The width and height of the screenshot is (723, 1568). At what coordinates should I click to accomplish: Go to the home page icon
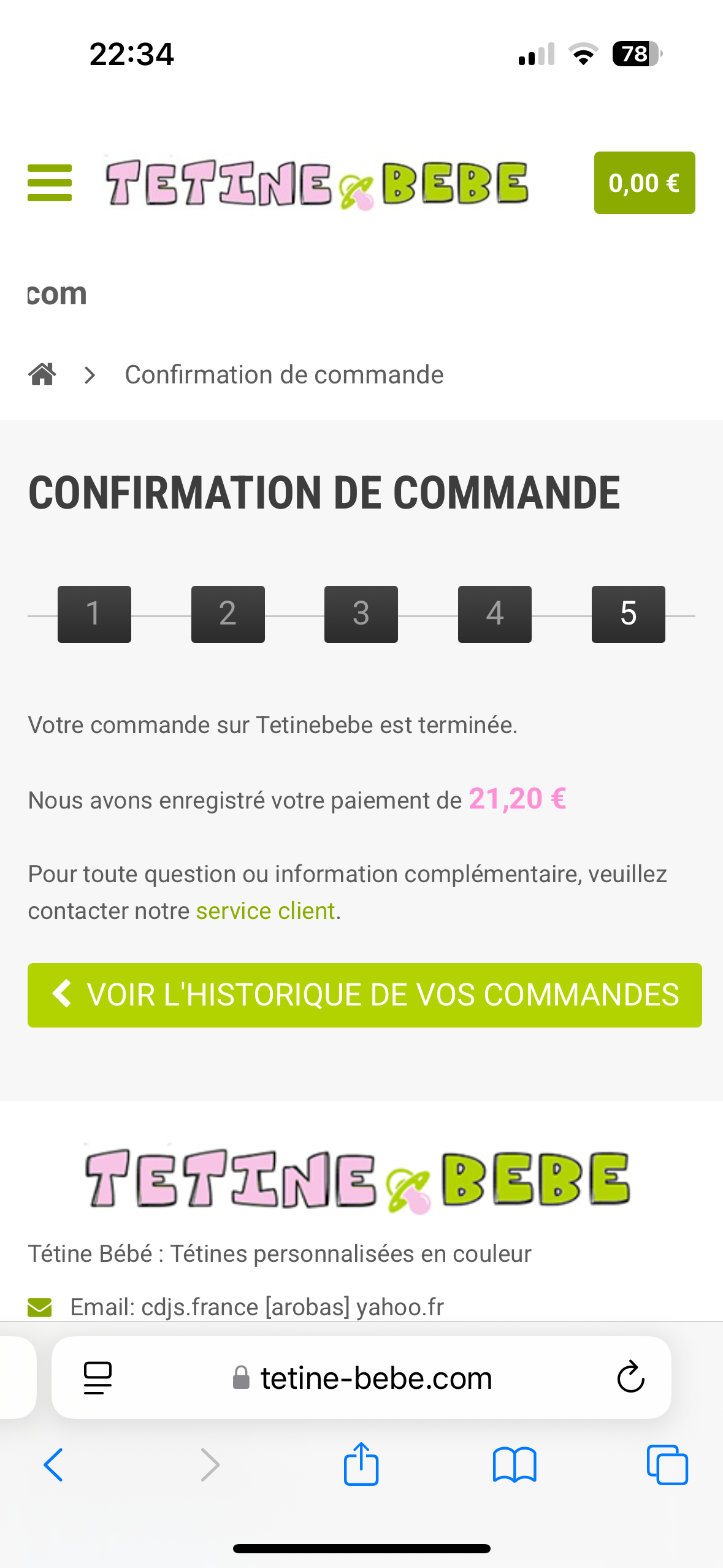click(x=42, y=374)
